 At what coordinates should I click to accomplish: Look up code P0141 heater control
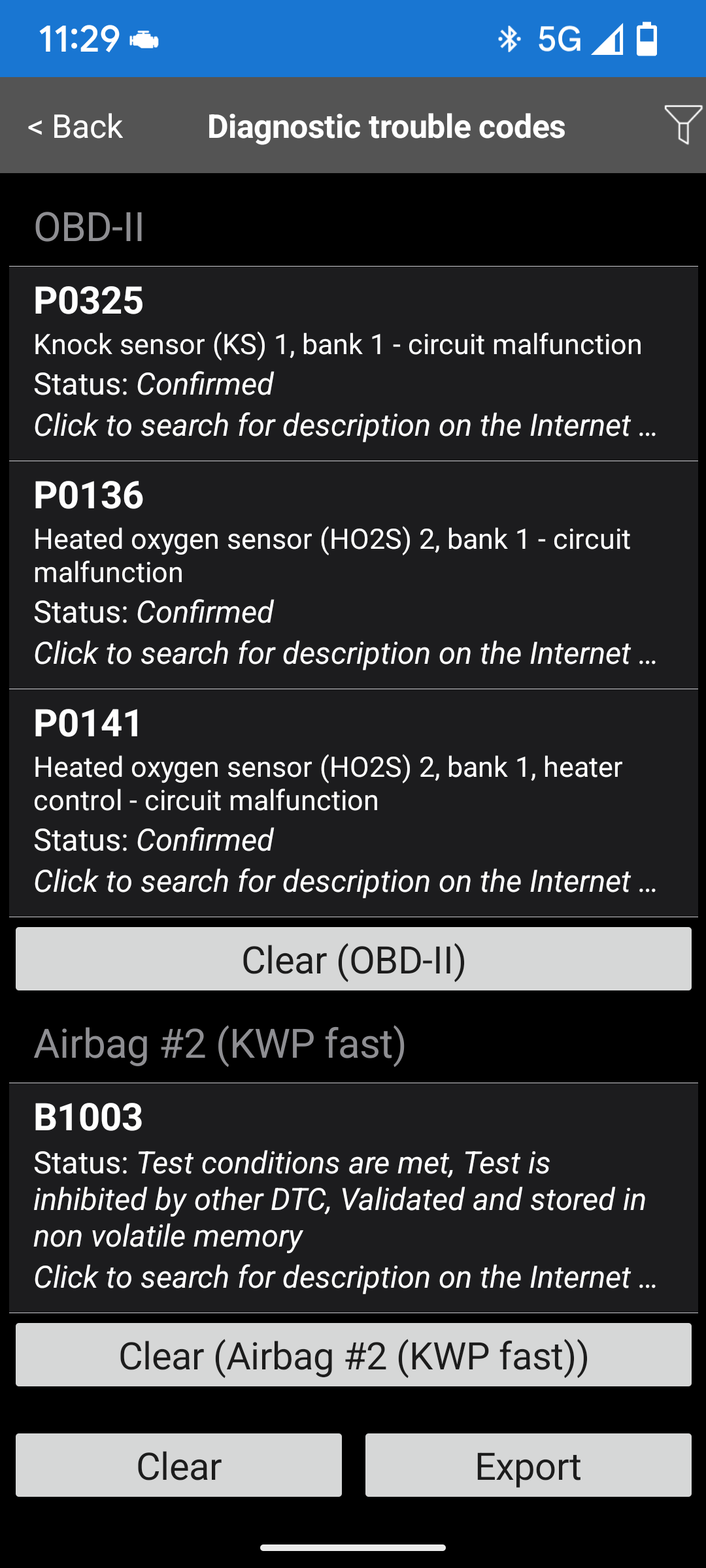353,802
